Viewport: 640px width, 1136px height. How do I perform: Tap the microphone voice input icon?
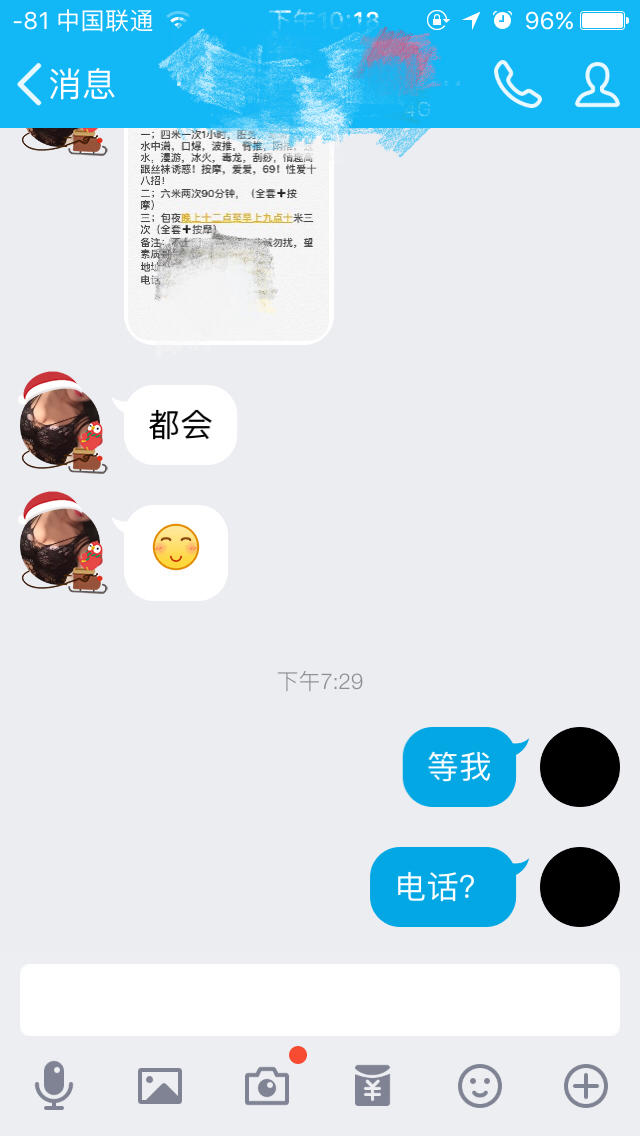point(54,1085)
